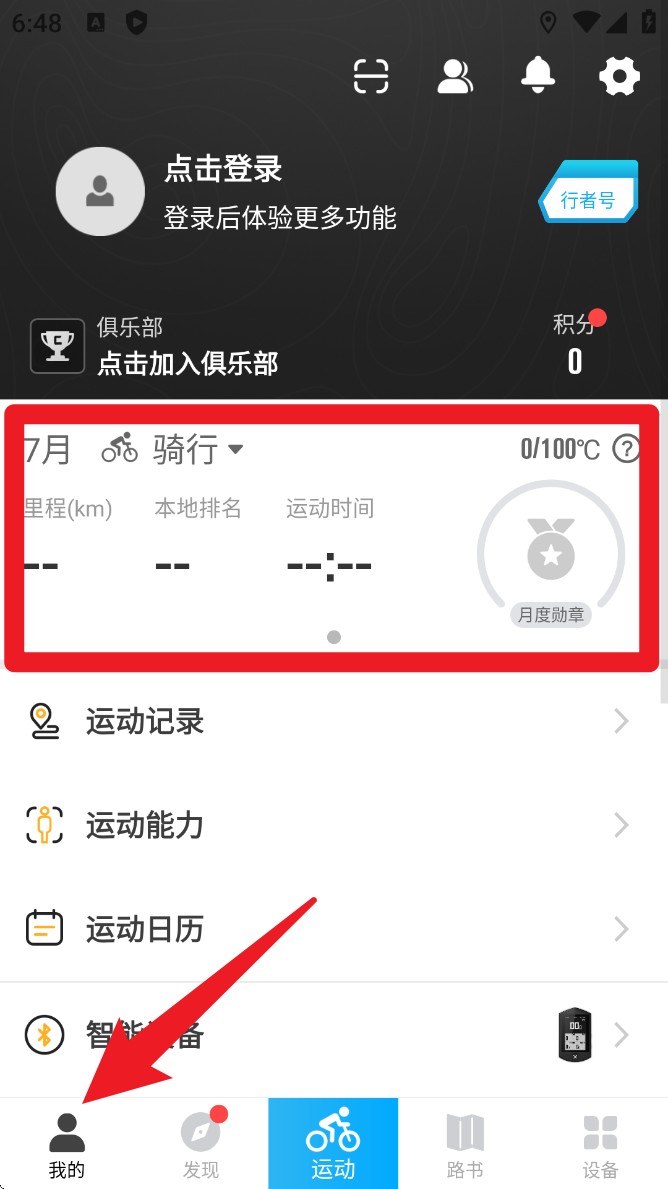The height and width of the screenshot is (1189, 668).
Task: Open the 智能装备 smart devices row
Action: [x=333, y=1035]
